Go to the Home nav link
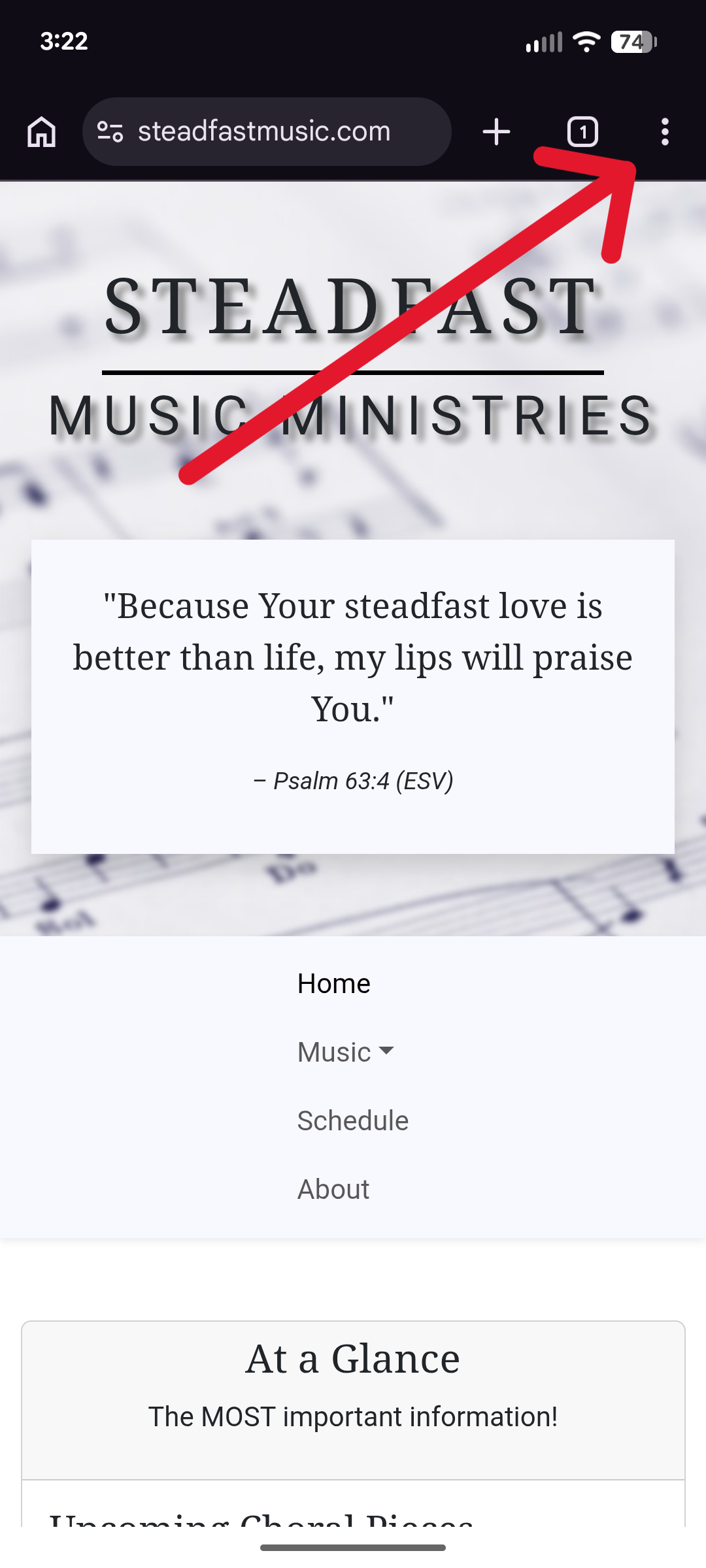 pos(333,984)
